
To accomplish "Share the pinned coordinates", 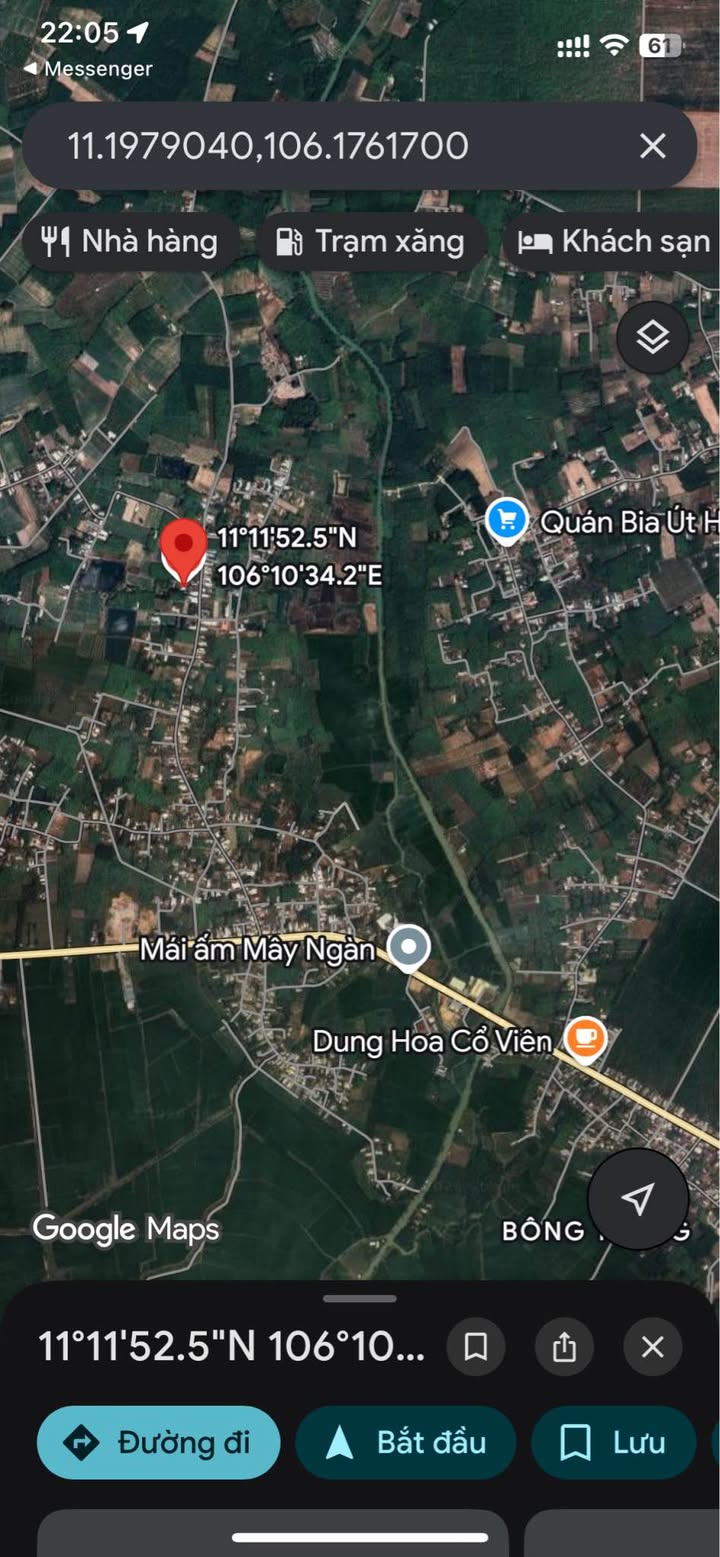I will click(564, 1346).
